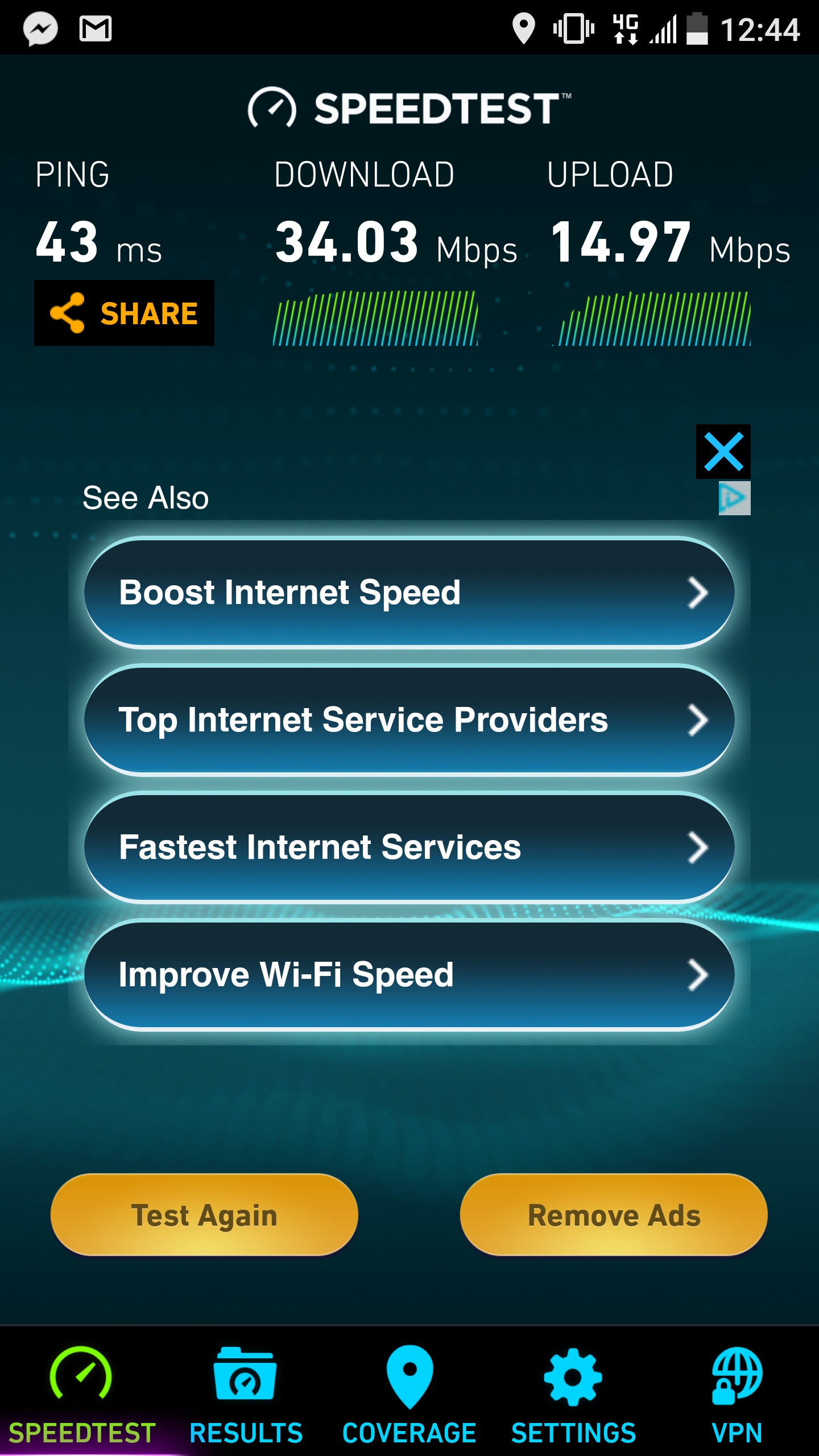Open Gmail notification in the status bar
819x1456 pixels.
point(96,30)
